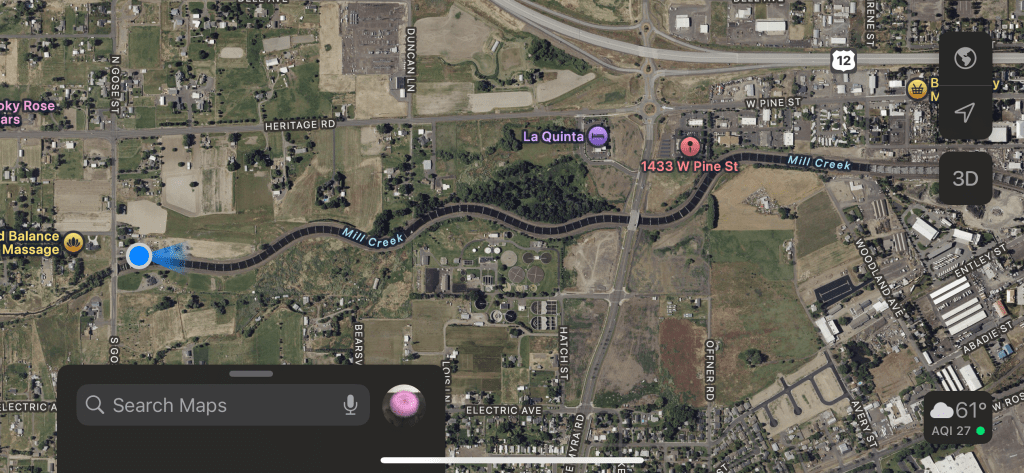The image size is (1024, 473).
Task: Check the 61° weather widget
Action: click(957, 418)
